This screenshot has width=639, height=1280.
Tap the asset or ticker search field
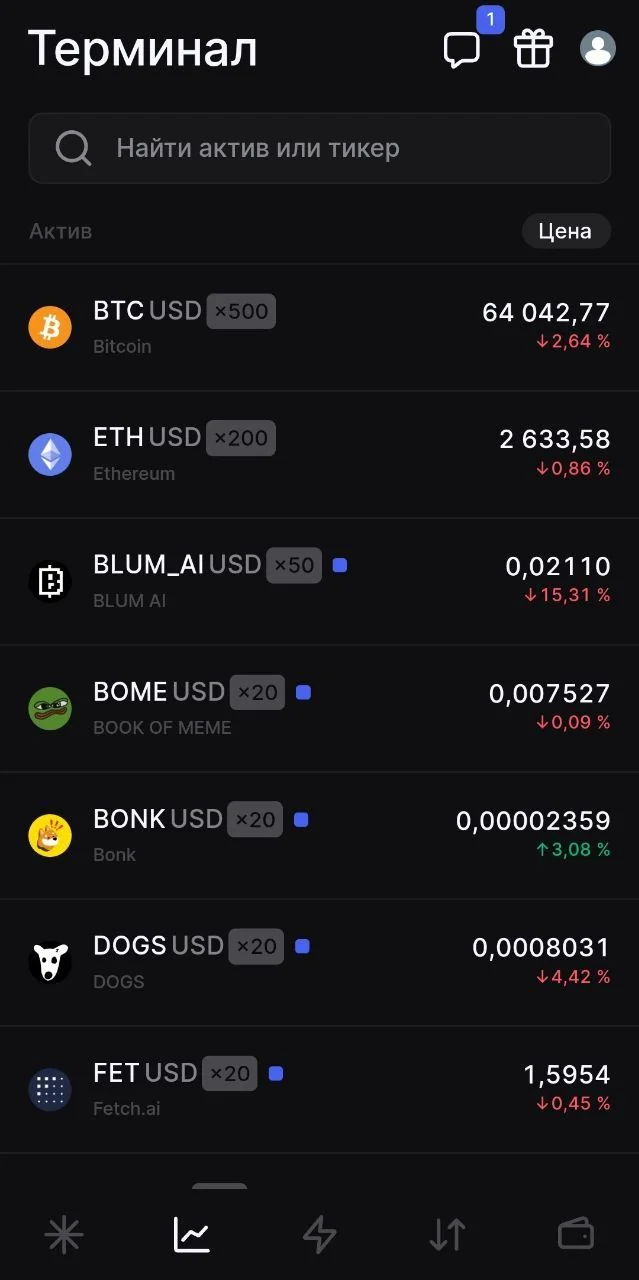pyautogui.click(x=320, y=148)
